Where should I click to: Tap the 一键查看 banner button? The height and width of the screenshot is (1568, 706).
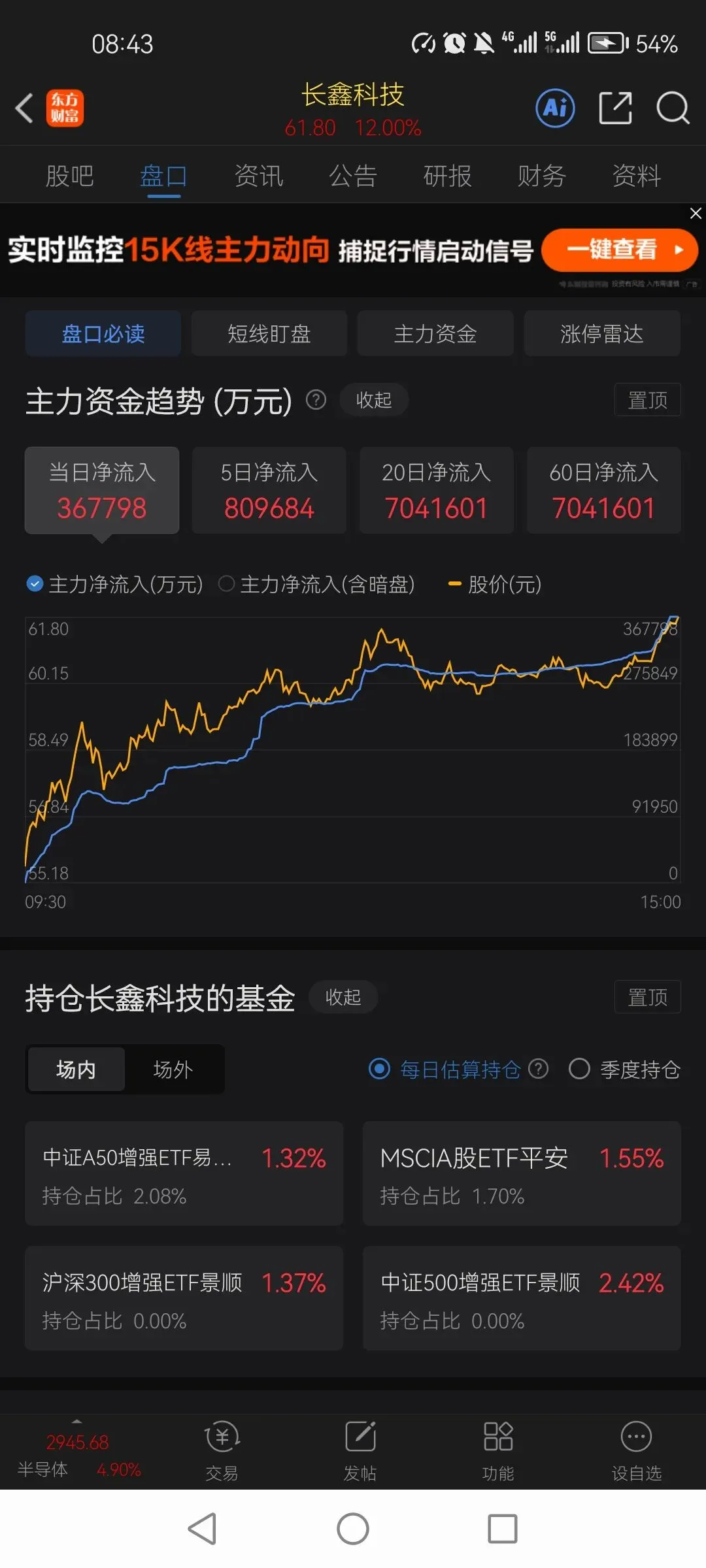(x=620, y=250)
